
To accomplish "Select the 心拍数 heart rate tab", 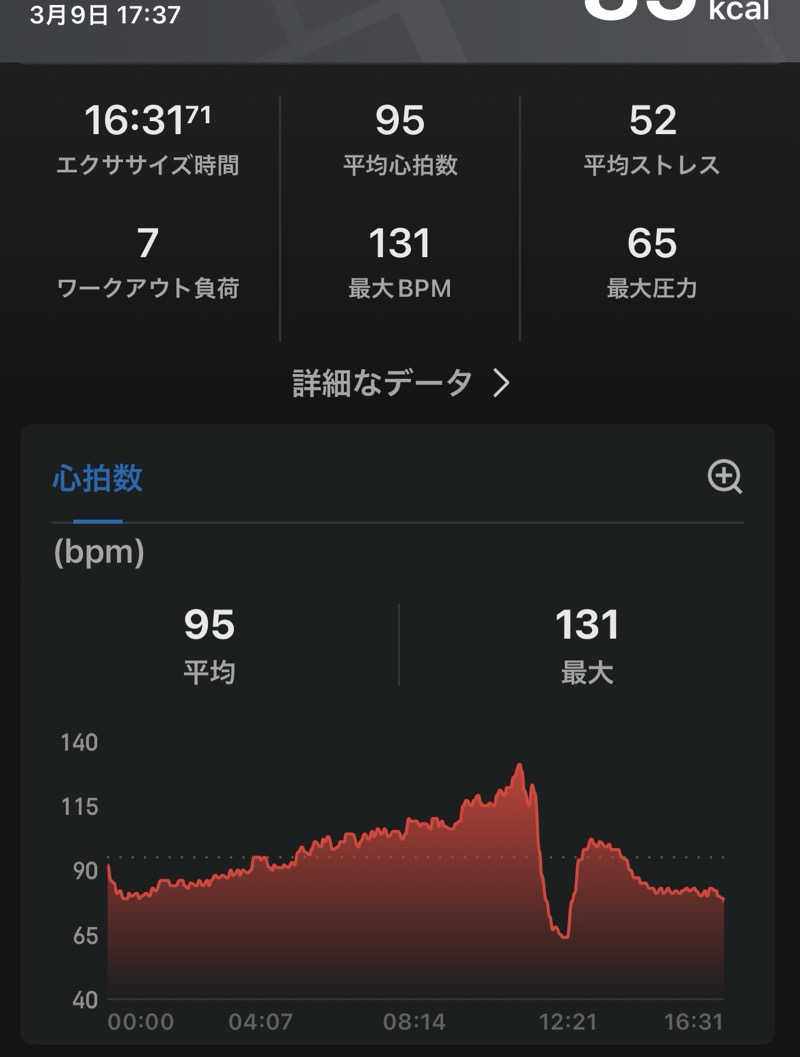I will coord(97,478).
